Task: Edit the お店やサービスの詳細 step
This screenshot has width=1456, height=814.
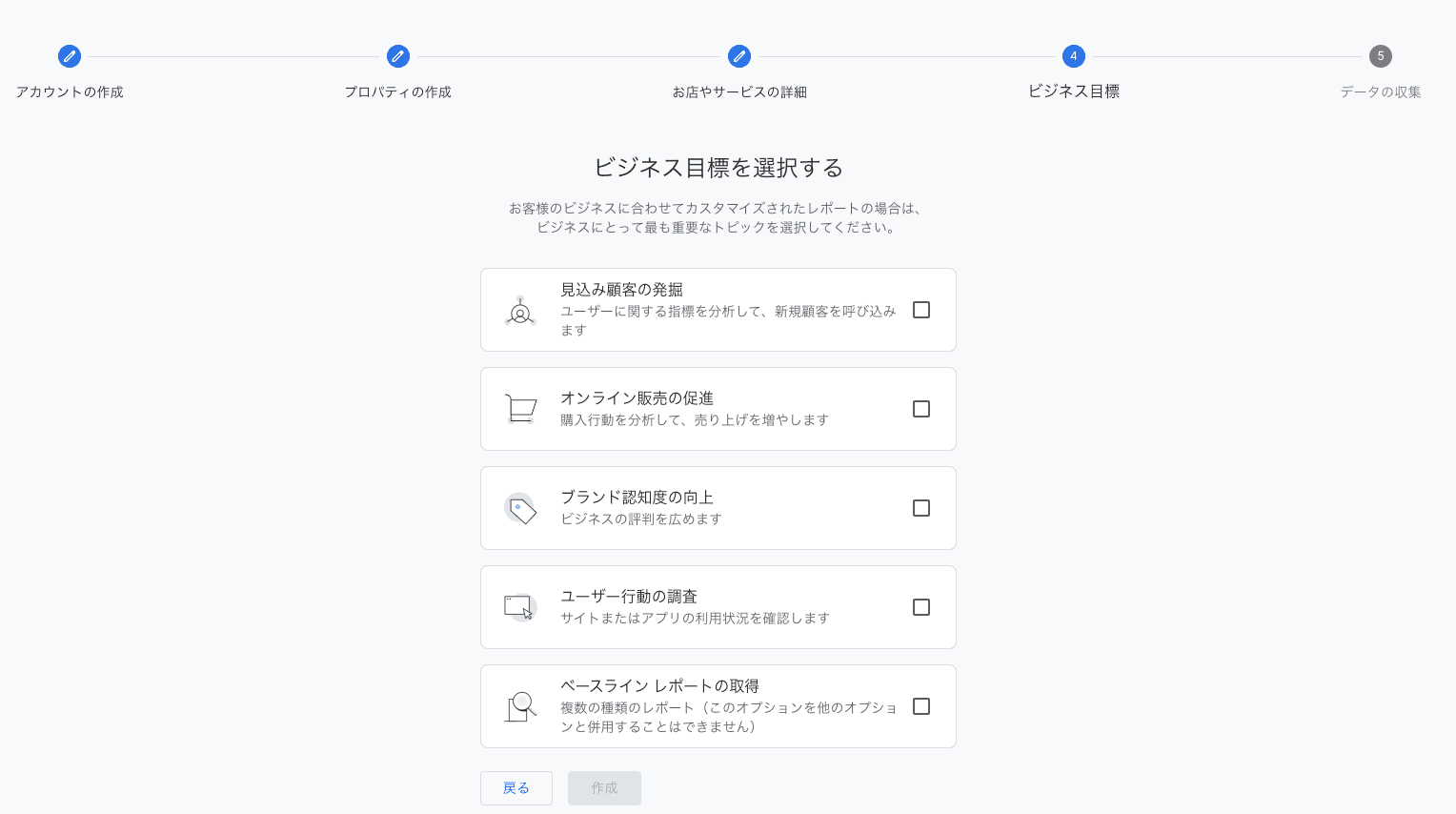Action: pos(739,56)
